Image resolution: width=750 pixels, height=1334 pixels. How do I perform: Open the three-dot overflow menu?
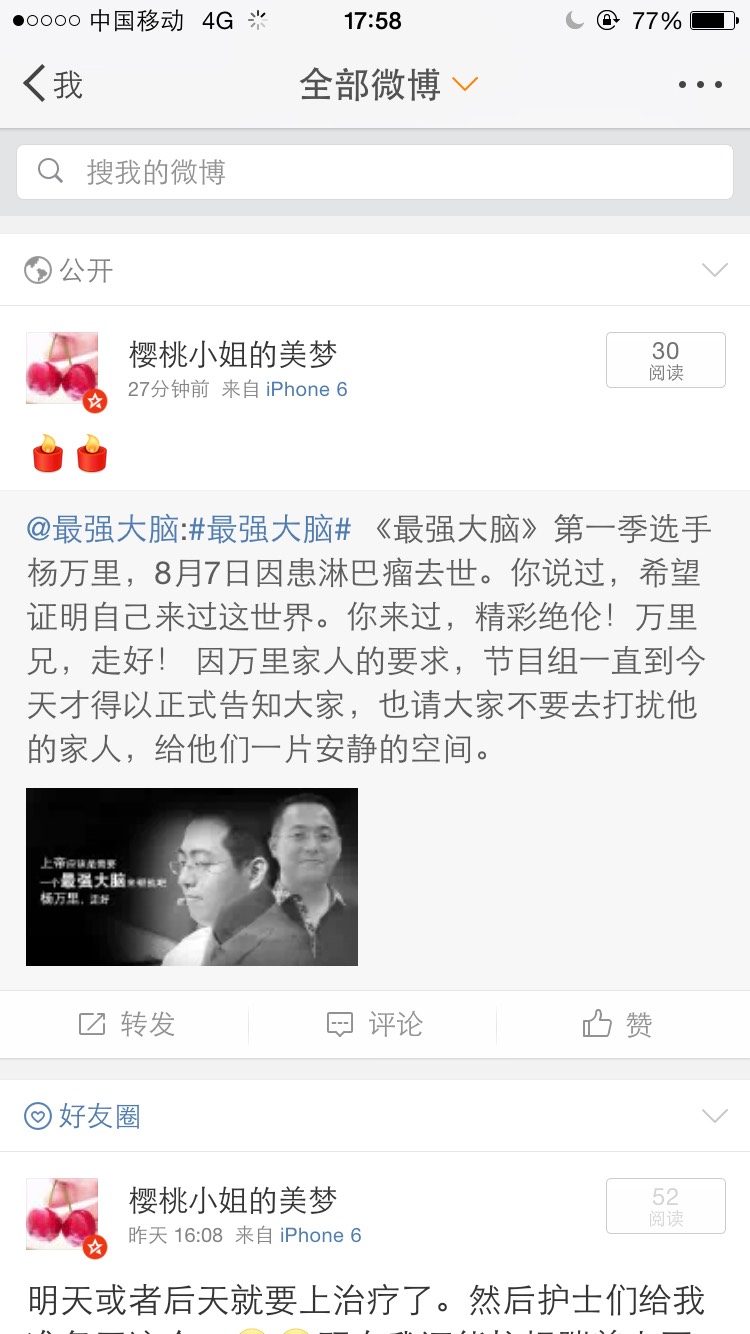pos(699,85)
